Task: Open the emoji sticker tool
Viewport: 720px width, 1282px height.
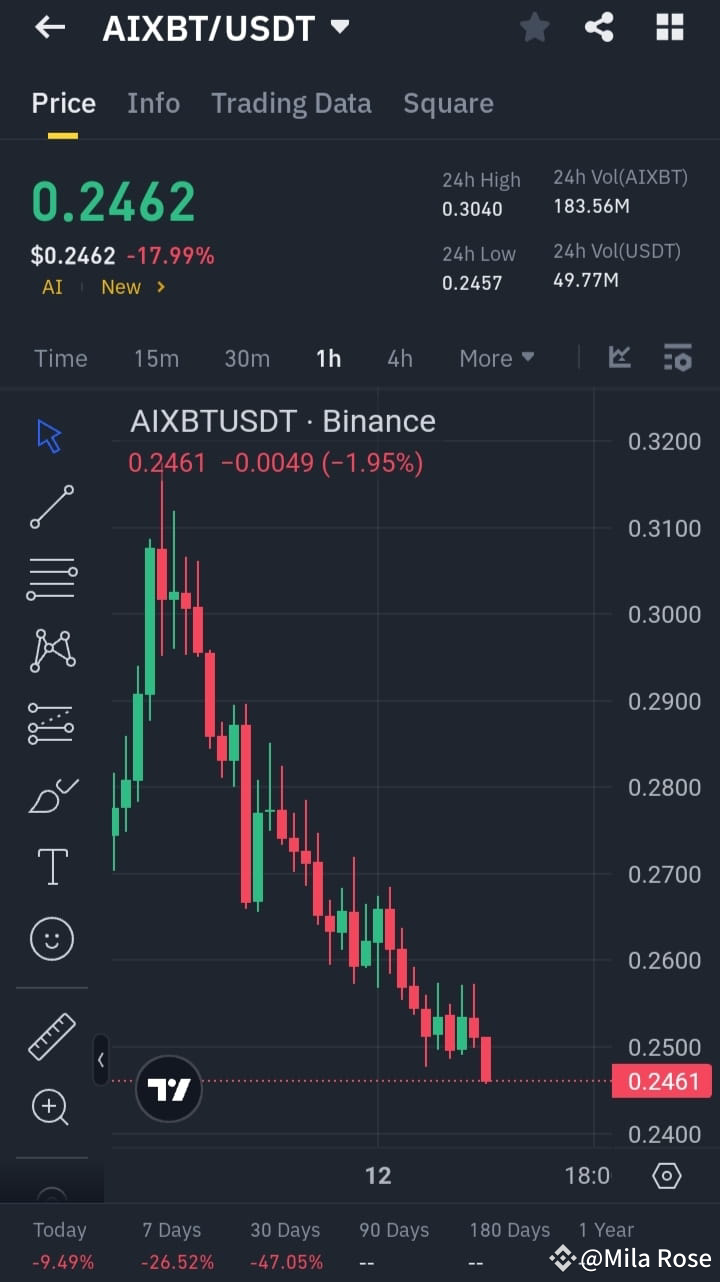Action: coord(52,938)
